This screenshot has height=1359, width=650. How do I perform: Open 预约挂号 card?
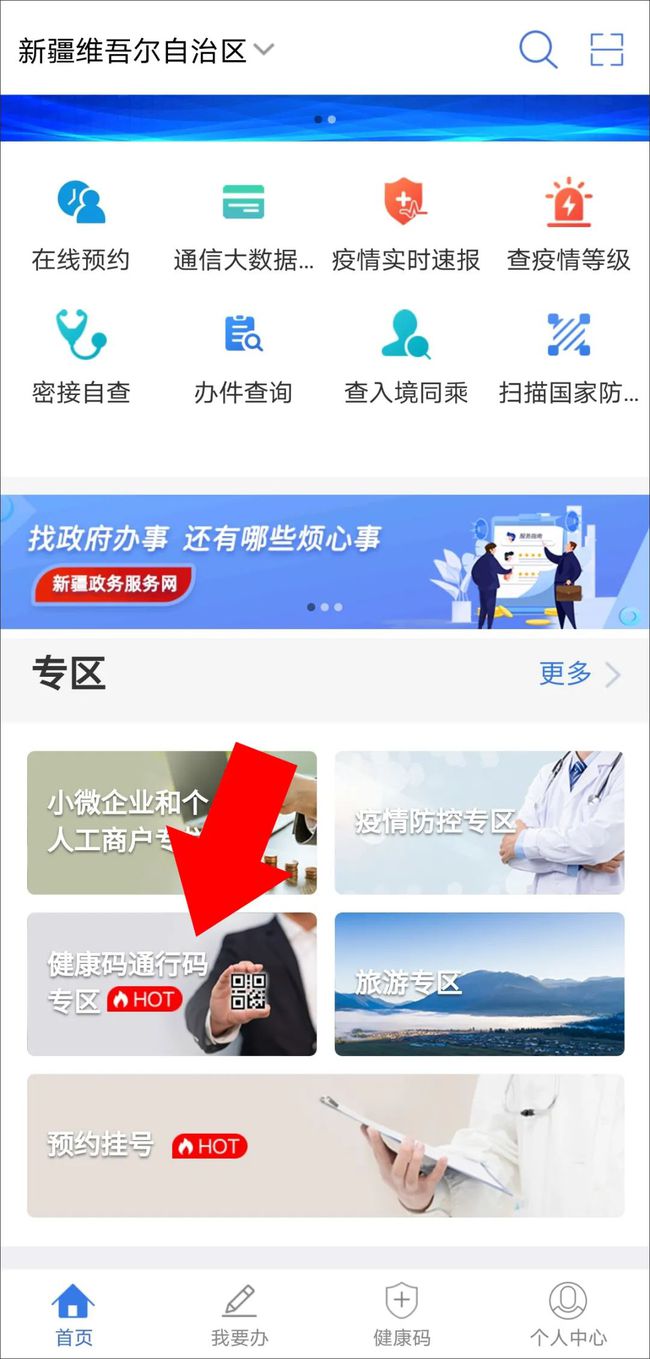tap(325, 1145)
